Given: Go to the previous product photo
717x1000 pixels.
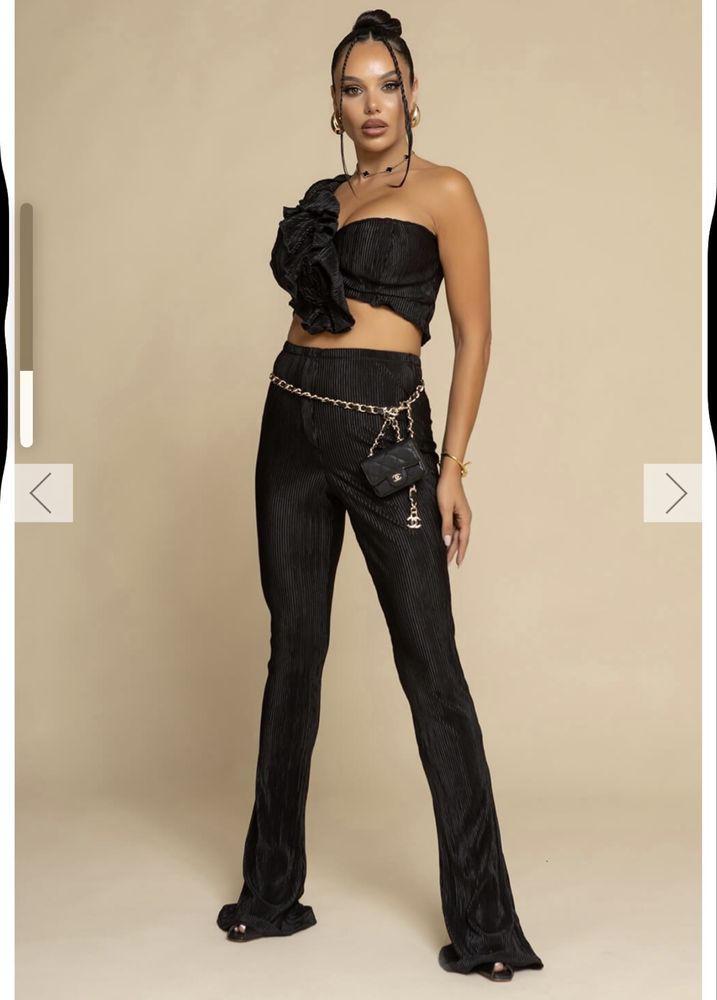Looking at the screenshot, I should 43,493.
